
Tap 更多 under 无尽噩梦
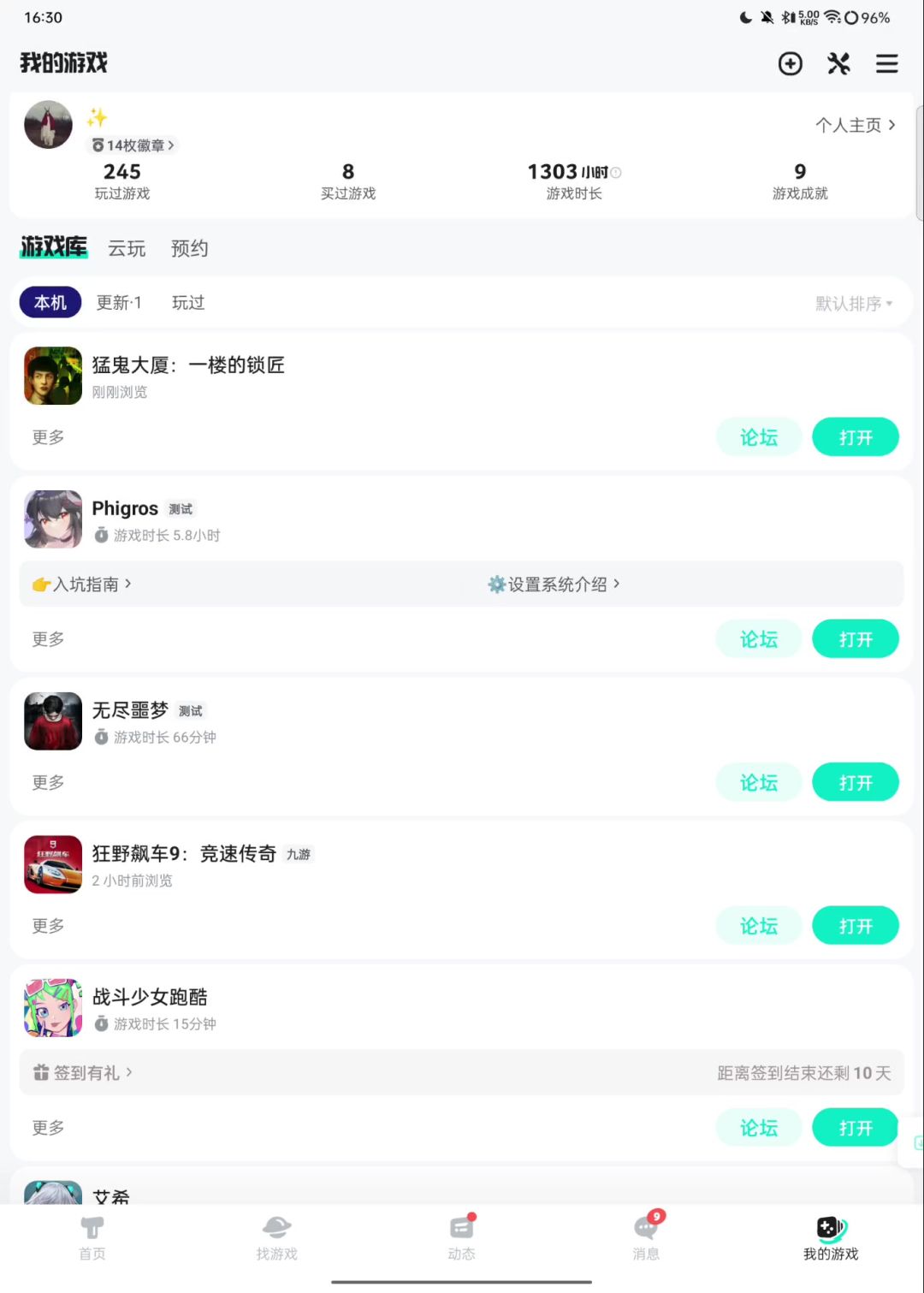pyautogui.click(x=48, y=782)
